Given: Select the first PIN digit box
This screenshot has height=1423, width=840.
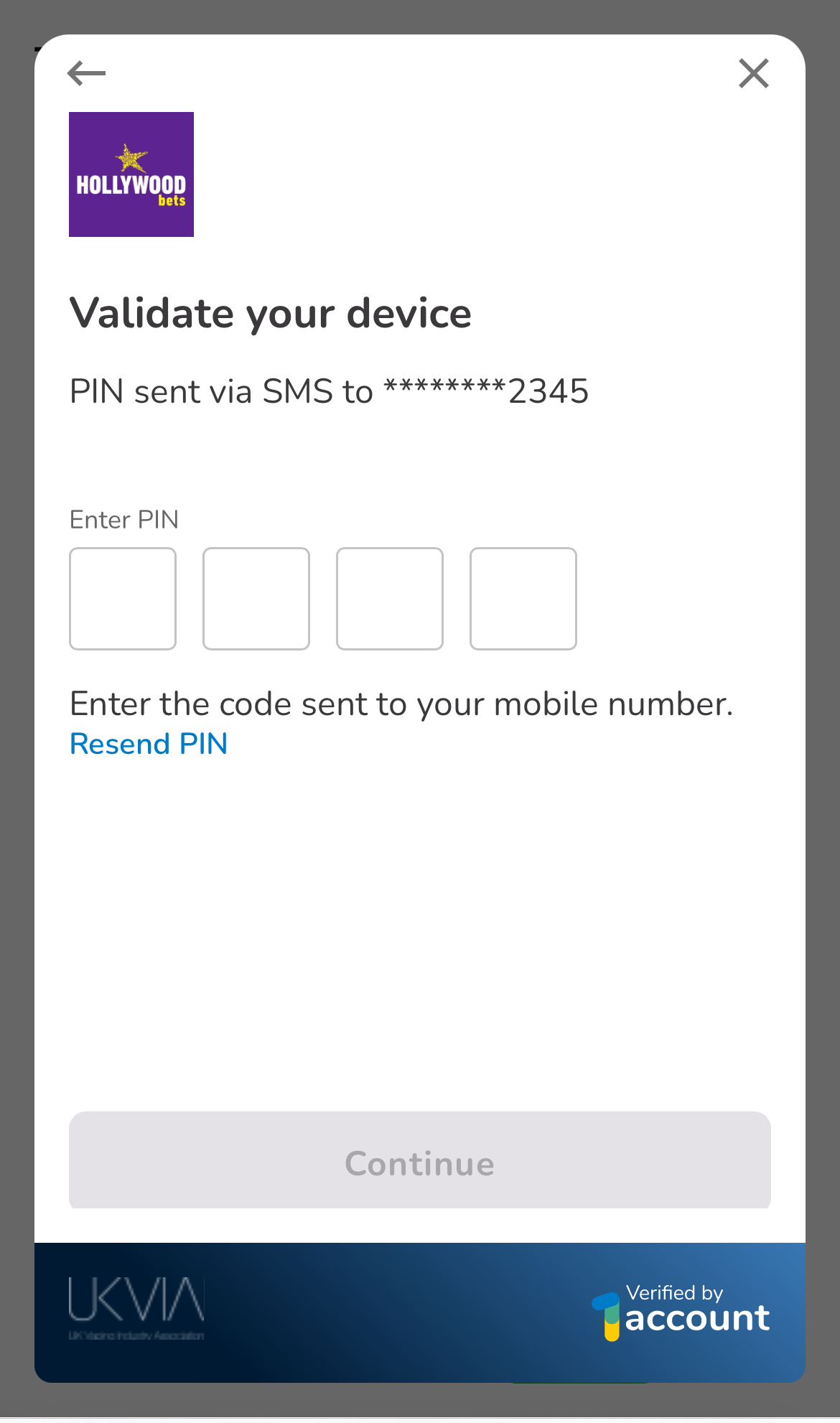Looking at the screenshot, I should (123, 598).
